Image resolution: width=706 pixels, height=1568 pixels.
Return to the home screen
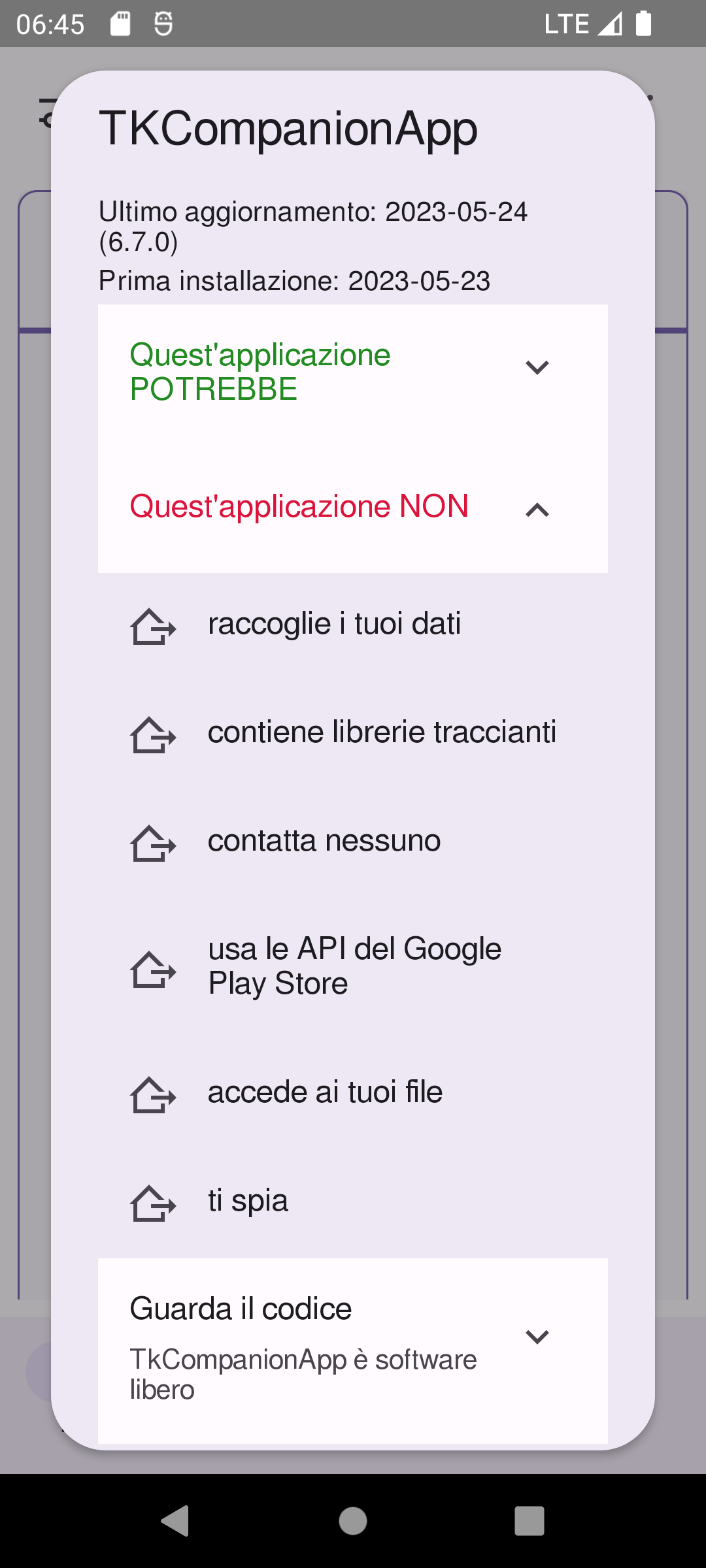click(353, 1520)
